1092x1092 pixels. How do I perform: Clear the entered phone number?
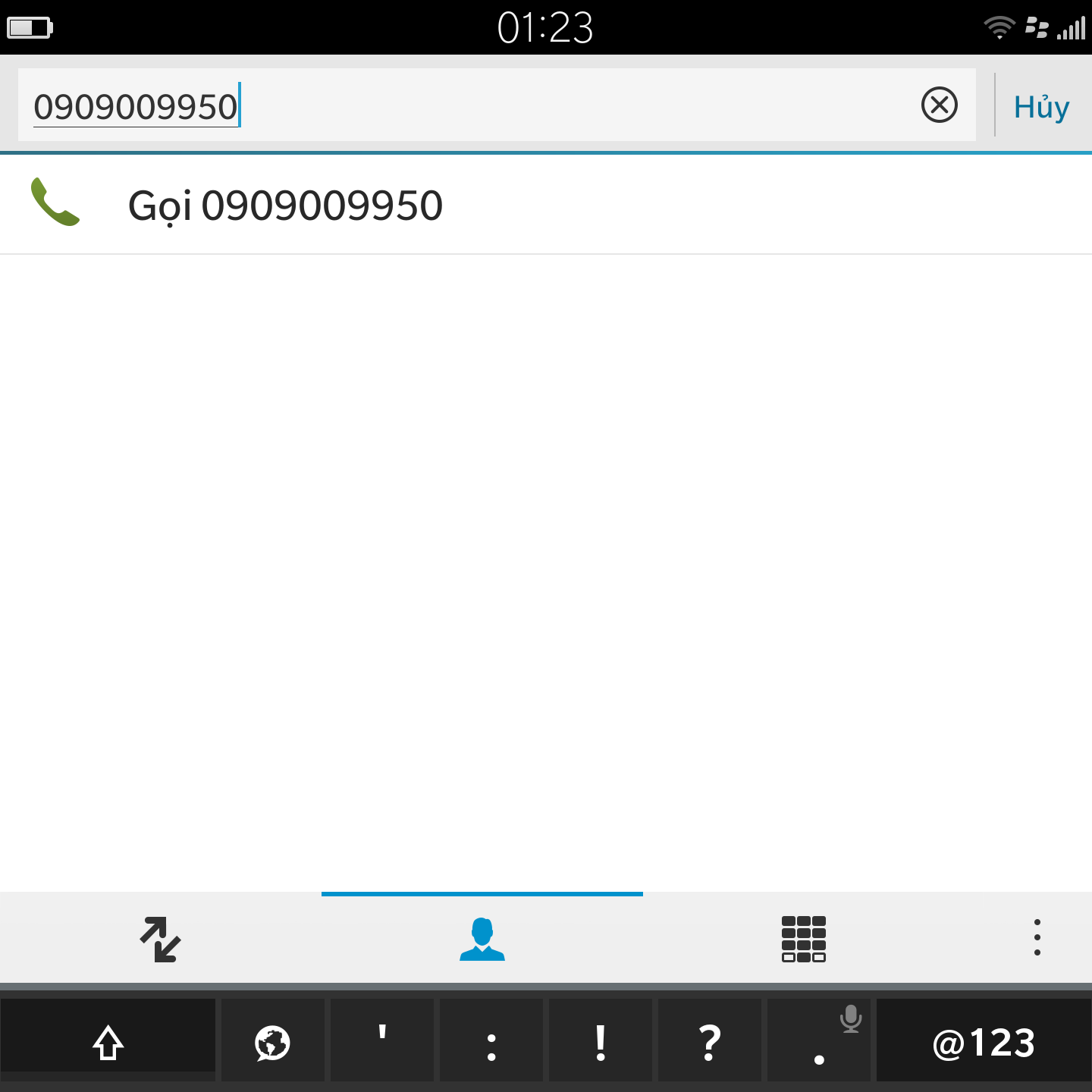[x=939, y=105]
